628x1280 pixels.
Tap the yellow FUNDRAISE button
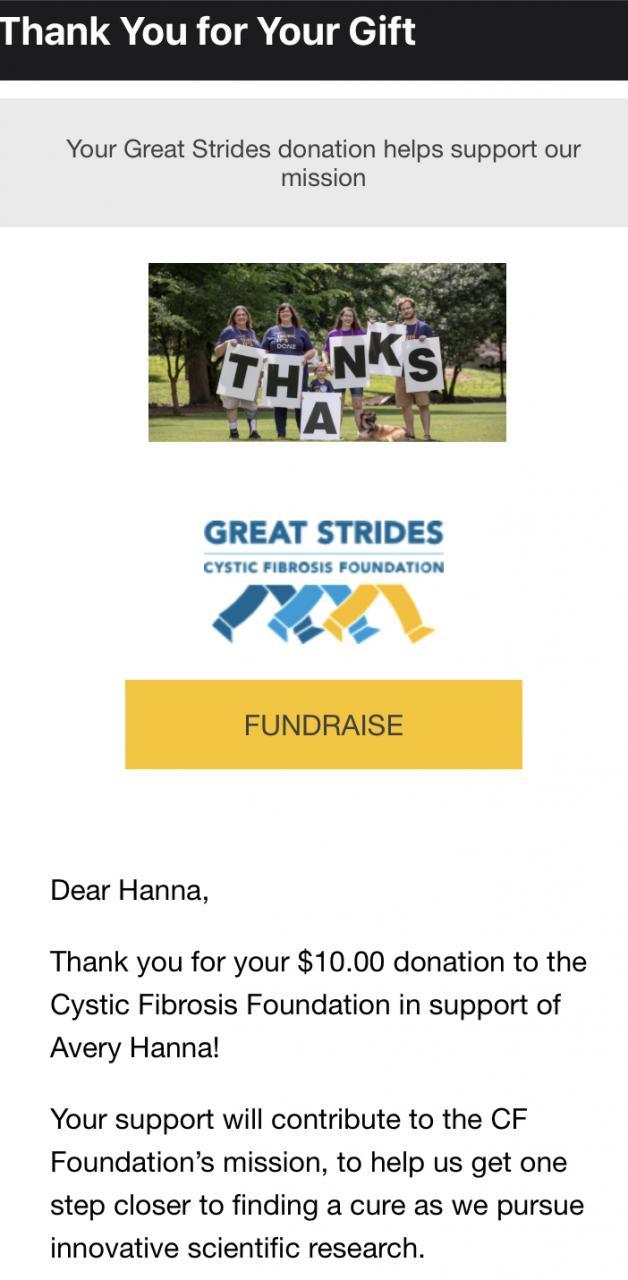[x=323, y=724]
